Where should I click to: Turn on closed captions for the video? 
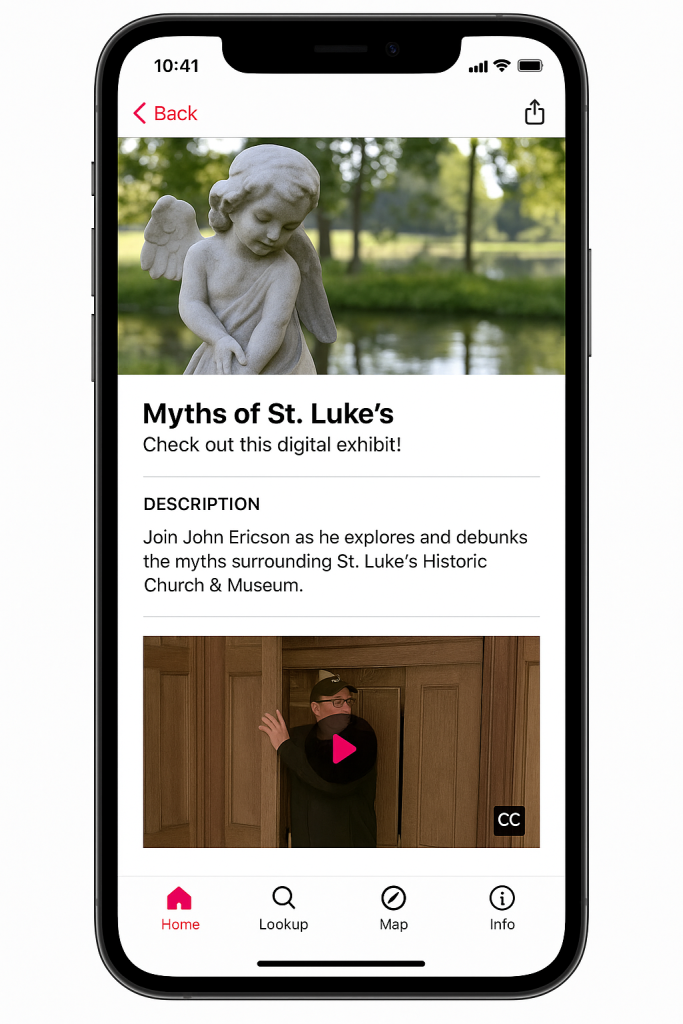[x=509, y=820]
